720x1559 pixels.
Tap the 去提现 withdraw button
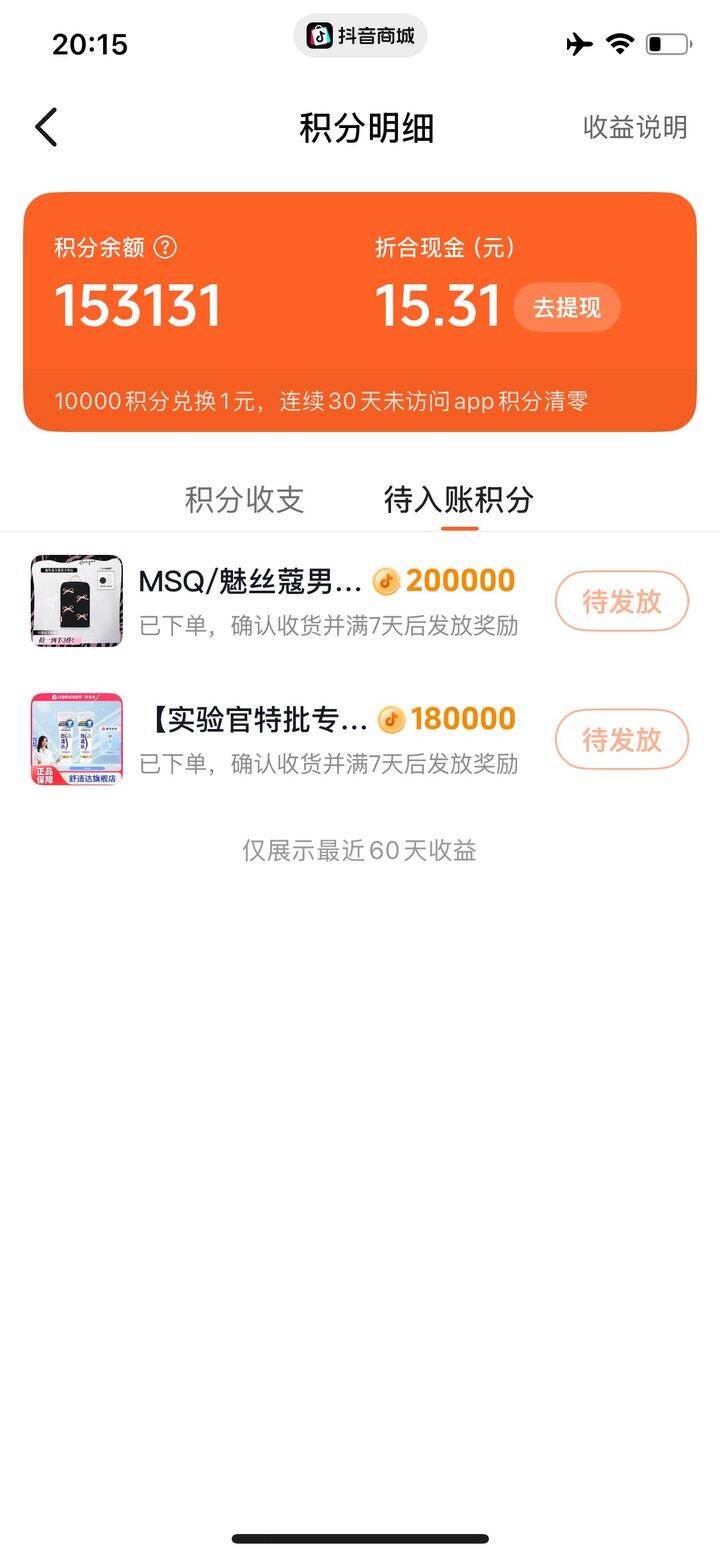tap(566, 307)
